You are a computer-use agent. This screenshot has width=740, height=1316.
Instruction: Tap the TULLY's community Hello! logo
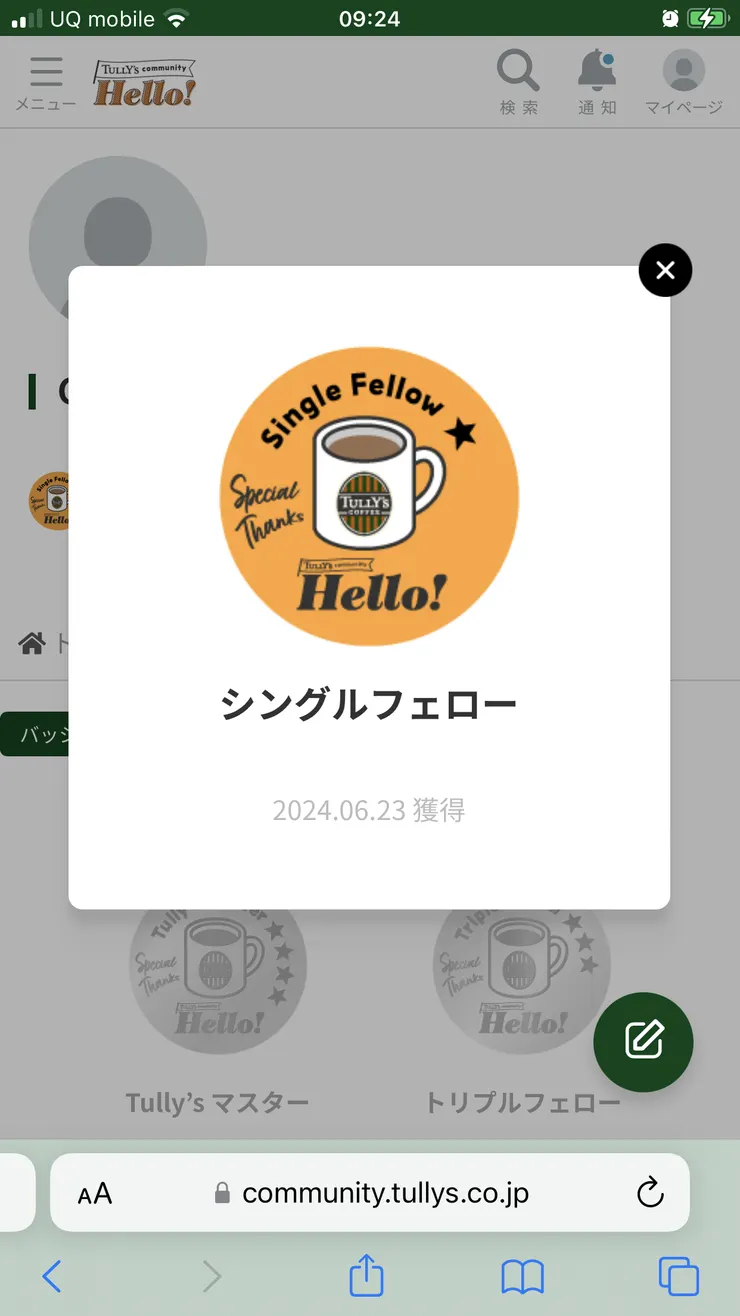(x=143, y=82)
